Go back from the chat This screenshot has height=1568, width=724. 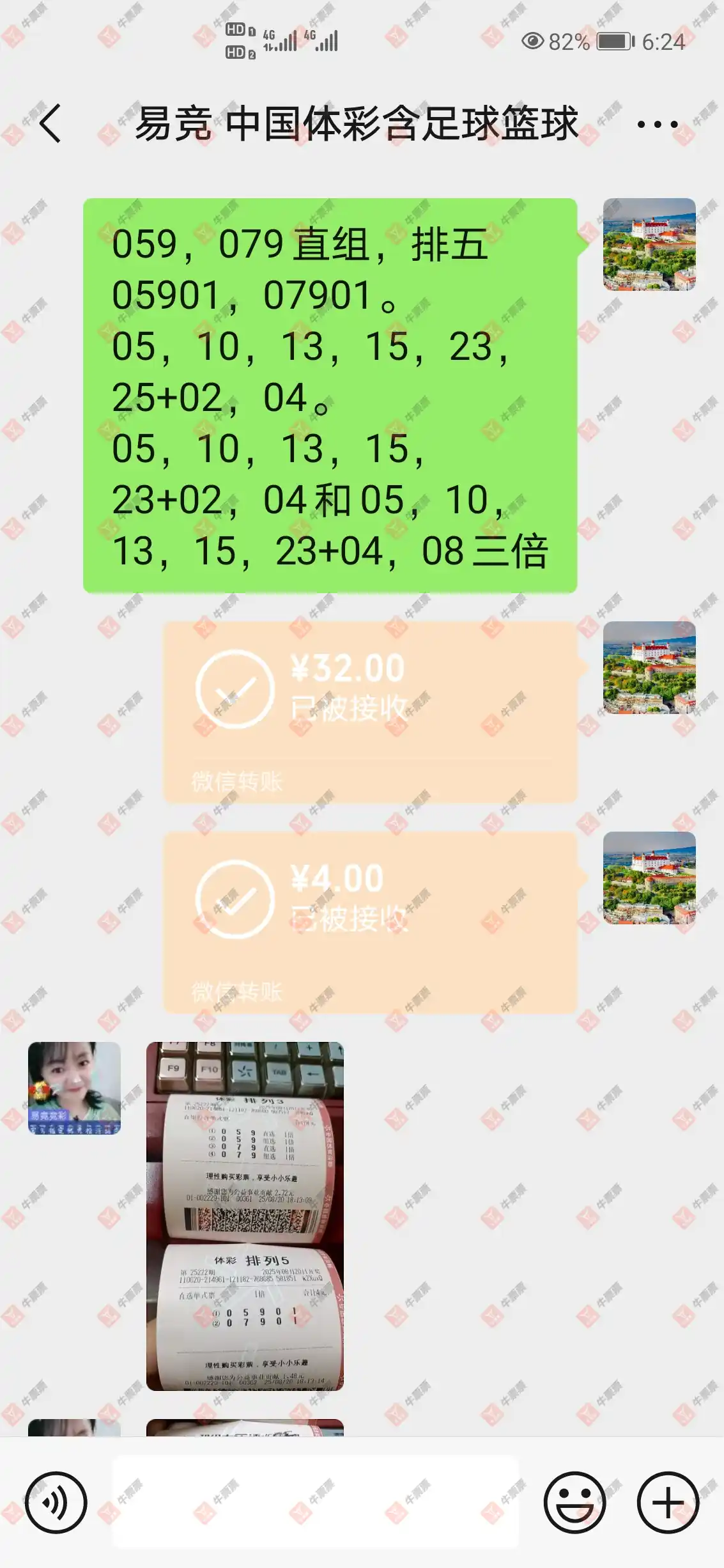pyautogui.click(x=50, y=123)
